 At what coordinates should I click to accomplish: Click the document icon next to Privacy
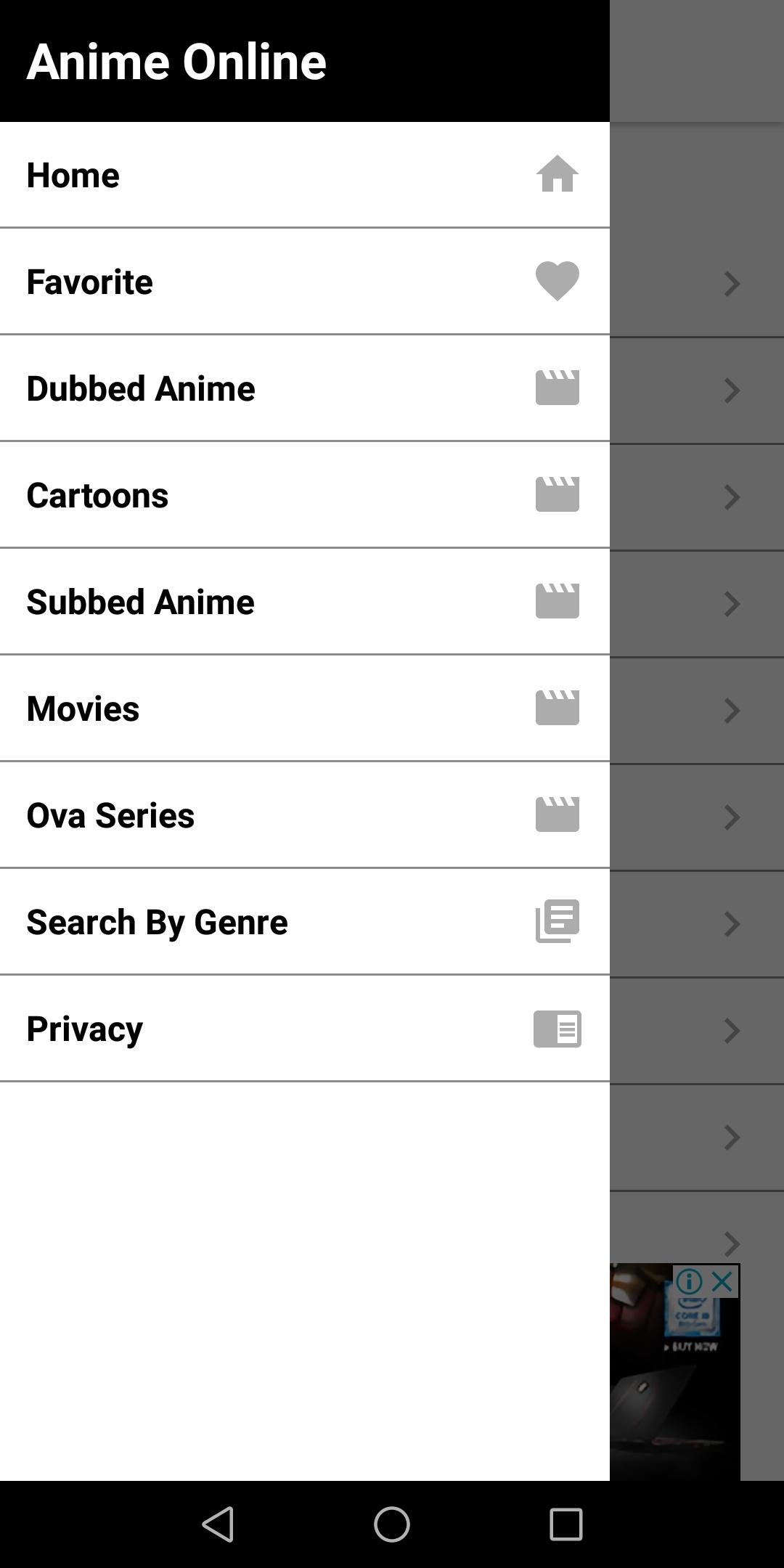point(558,1028)
